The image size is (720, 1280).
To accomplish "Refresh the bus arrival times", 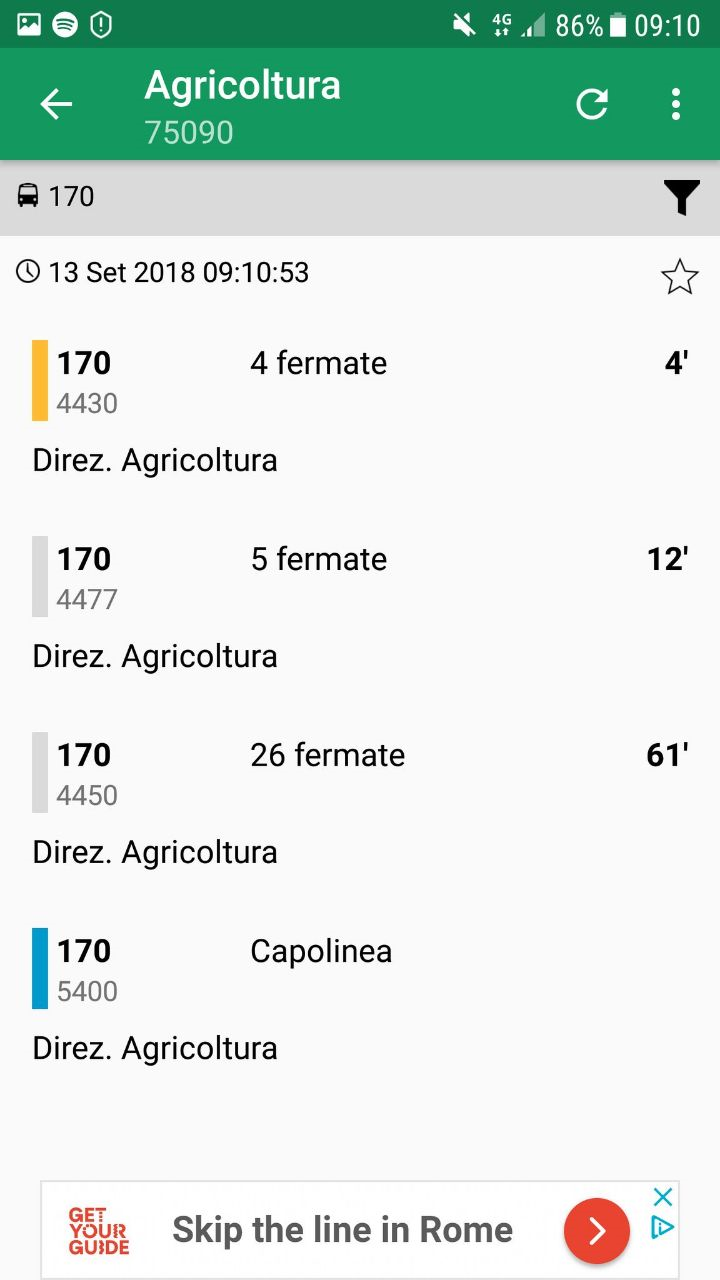I will [x=592, y=105].
